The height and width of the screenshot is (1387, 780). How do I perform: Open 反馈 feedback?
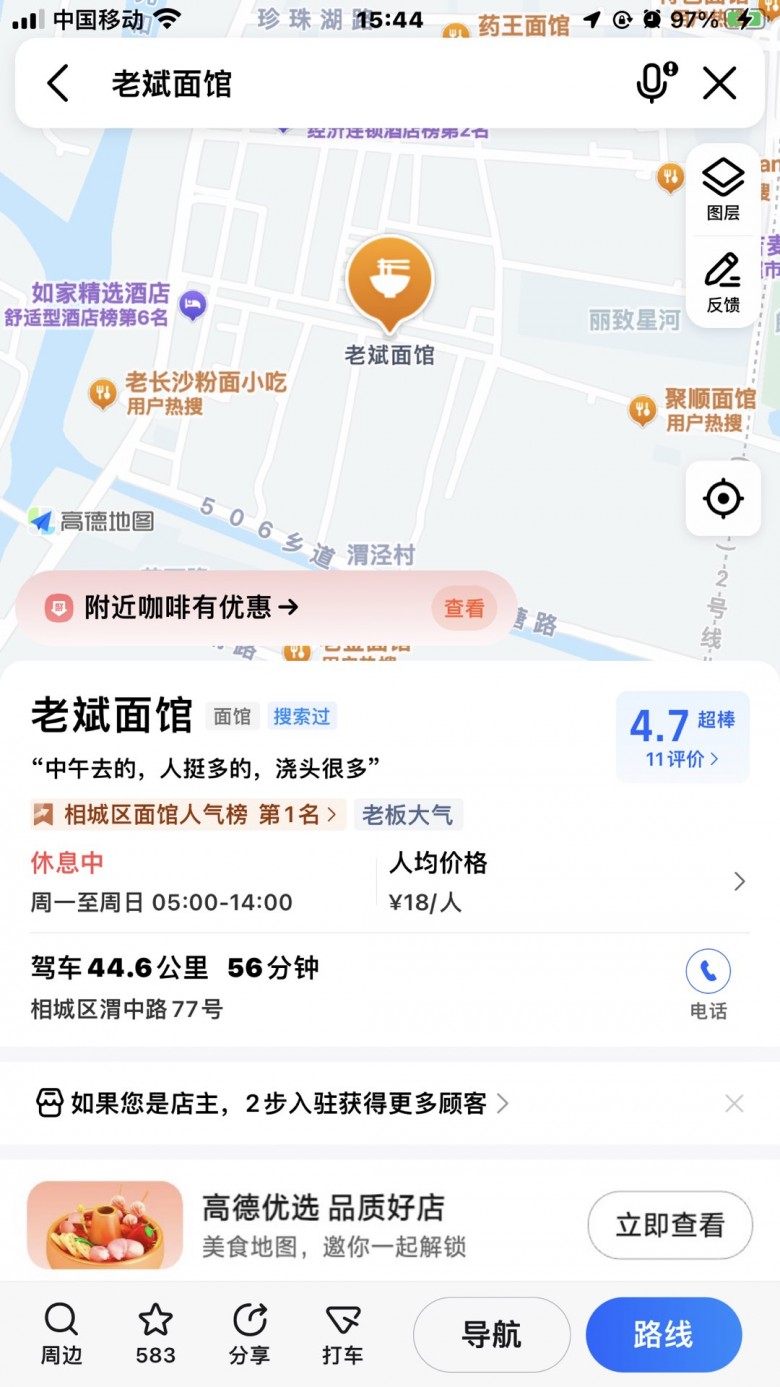click(x=723, y=283)
